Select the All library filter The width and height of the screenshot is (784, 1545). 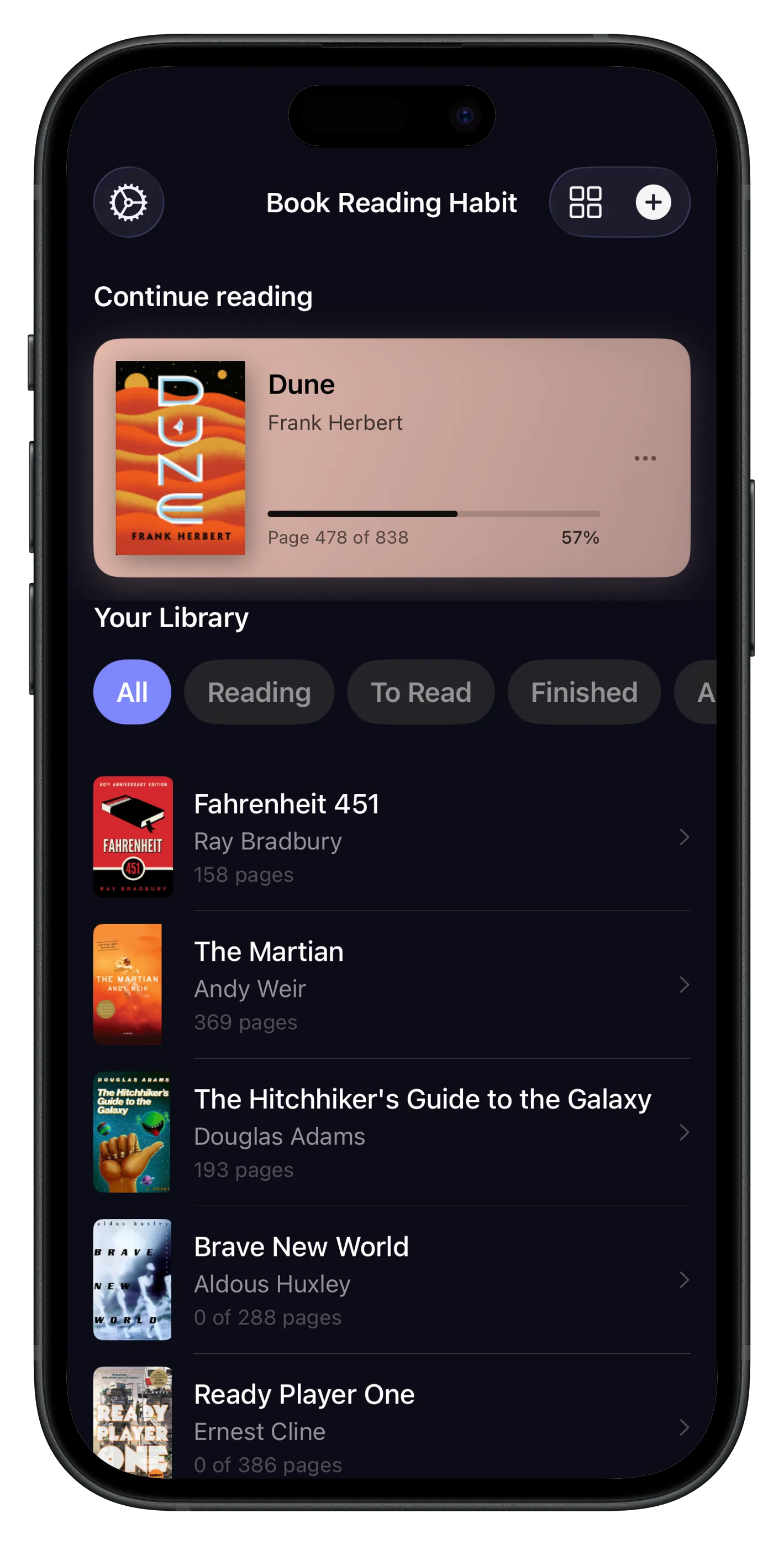pos(132,691)
